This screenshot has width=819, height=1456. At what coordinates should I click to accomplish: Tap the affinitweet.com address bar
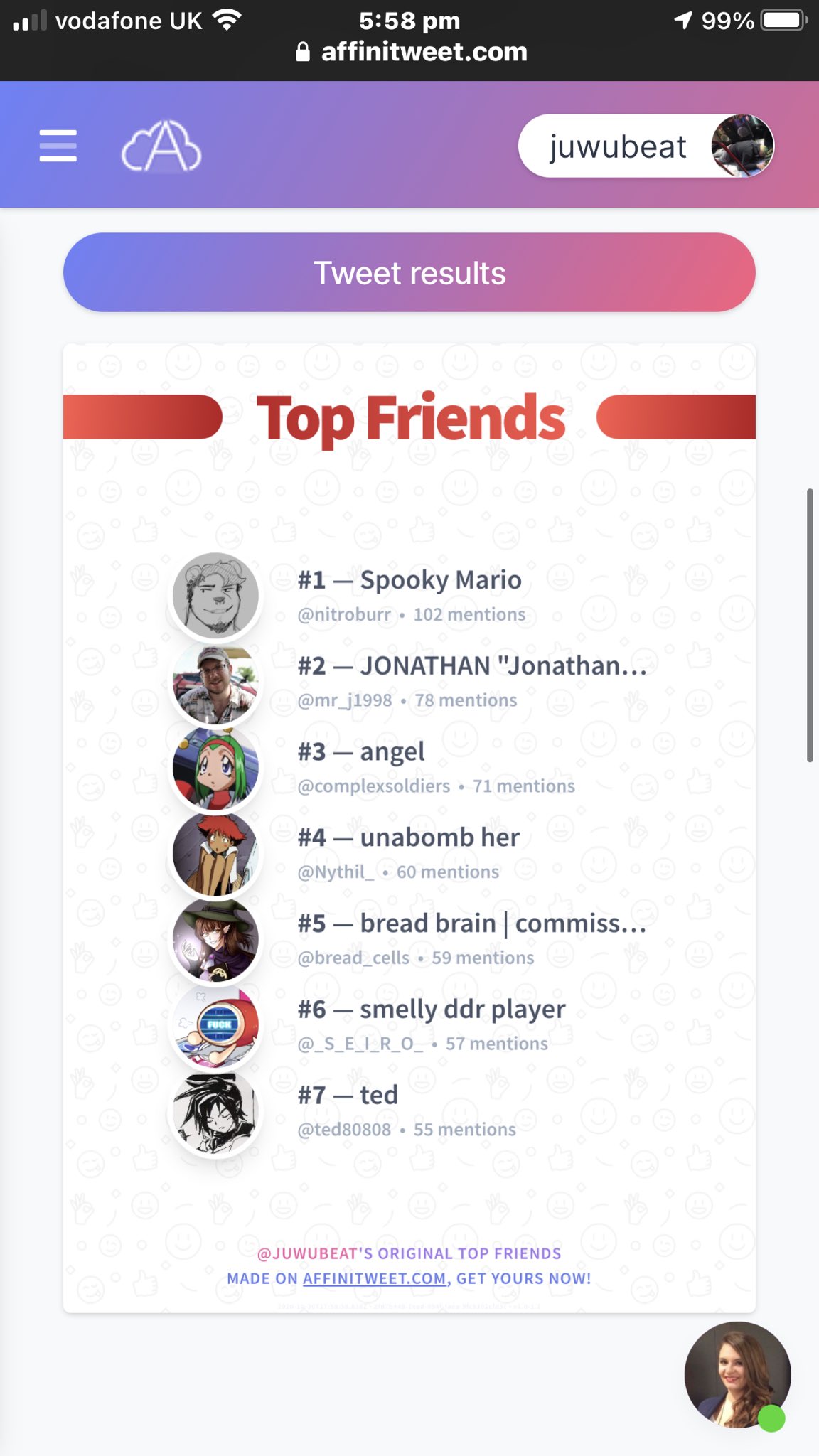[412, 52]
